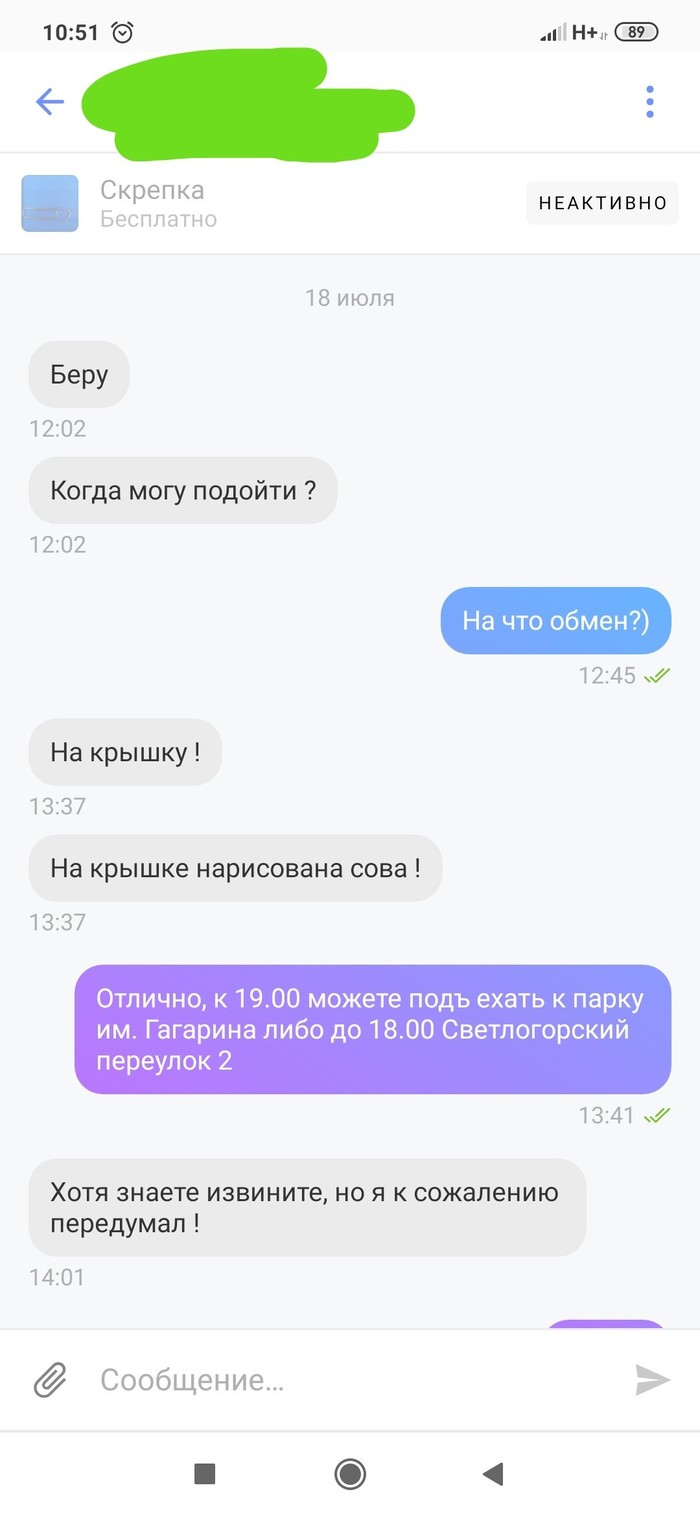Image resolution: width=700 pixels, height=1516 pixels.
Task: Tap the paperclip attach icon
Action: 50,1380
